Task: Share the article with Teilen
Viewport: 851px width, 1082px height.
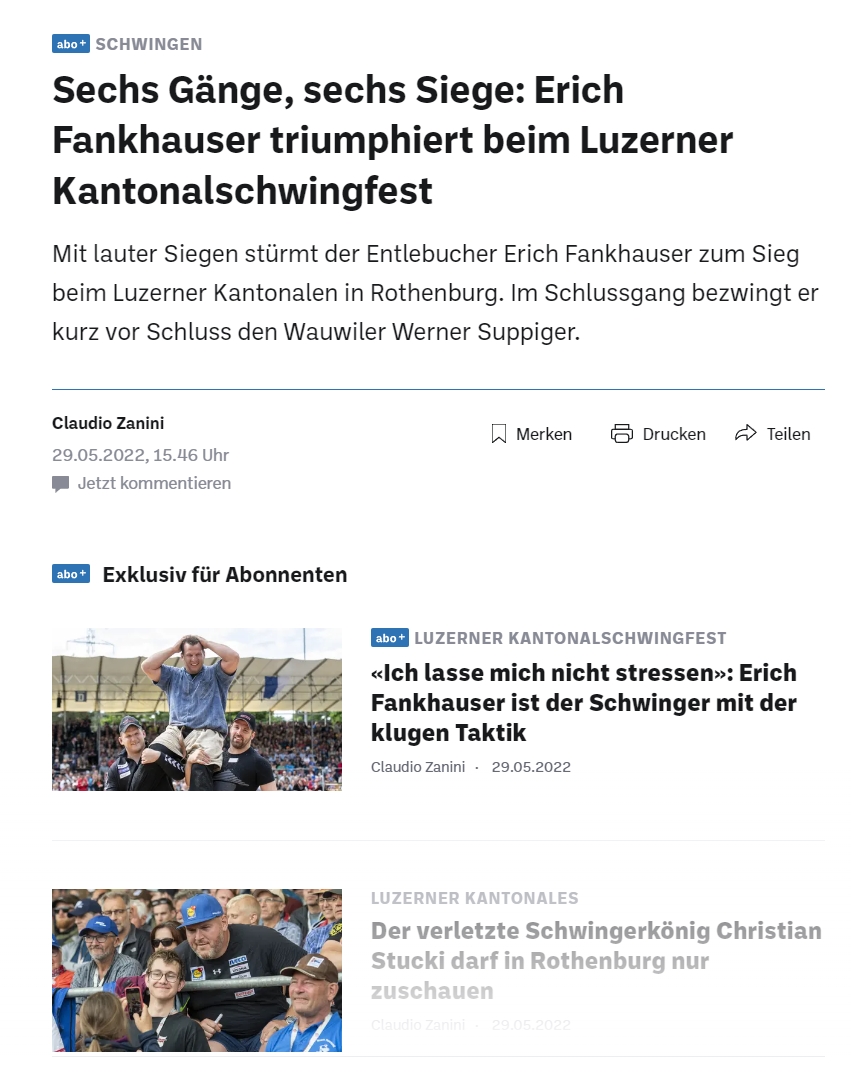Action: (772, 434)
